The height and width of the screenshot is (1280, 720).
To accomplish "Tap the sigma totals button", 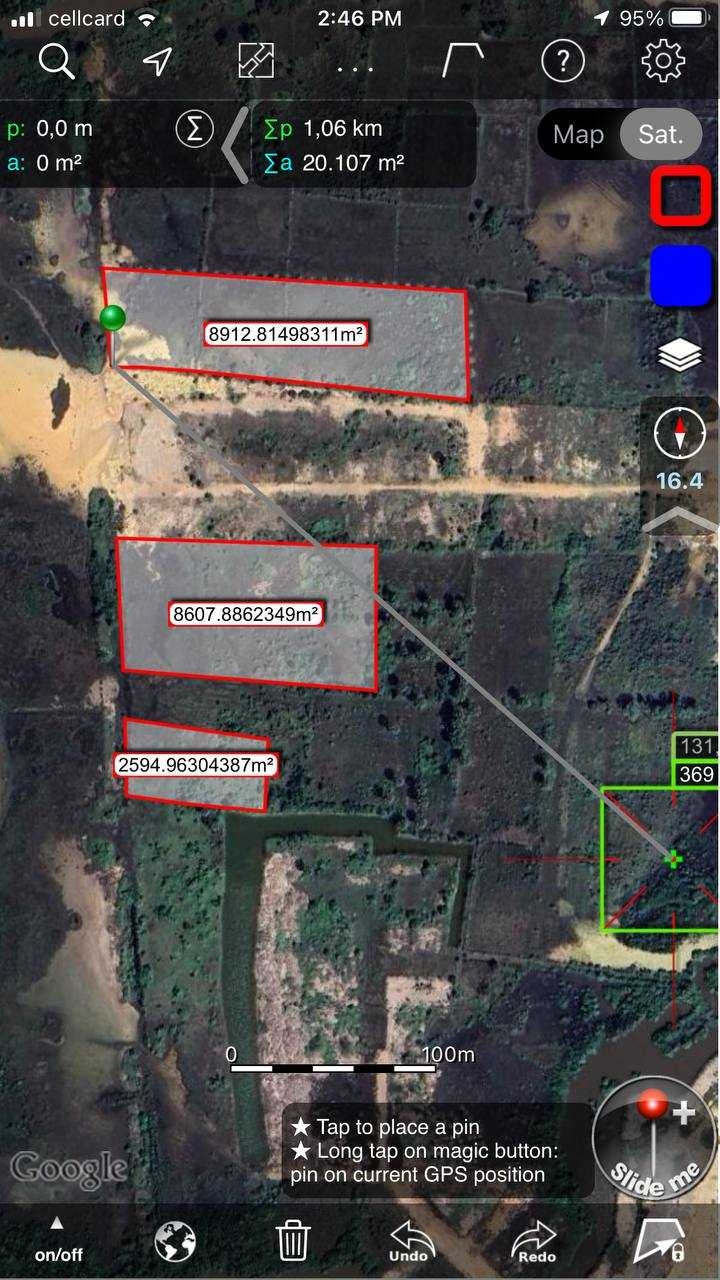I will tap(195, 128).
